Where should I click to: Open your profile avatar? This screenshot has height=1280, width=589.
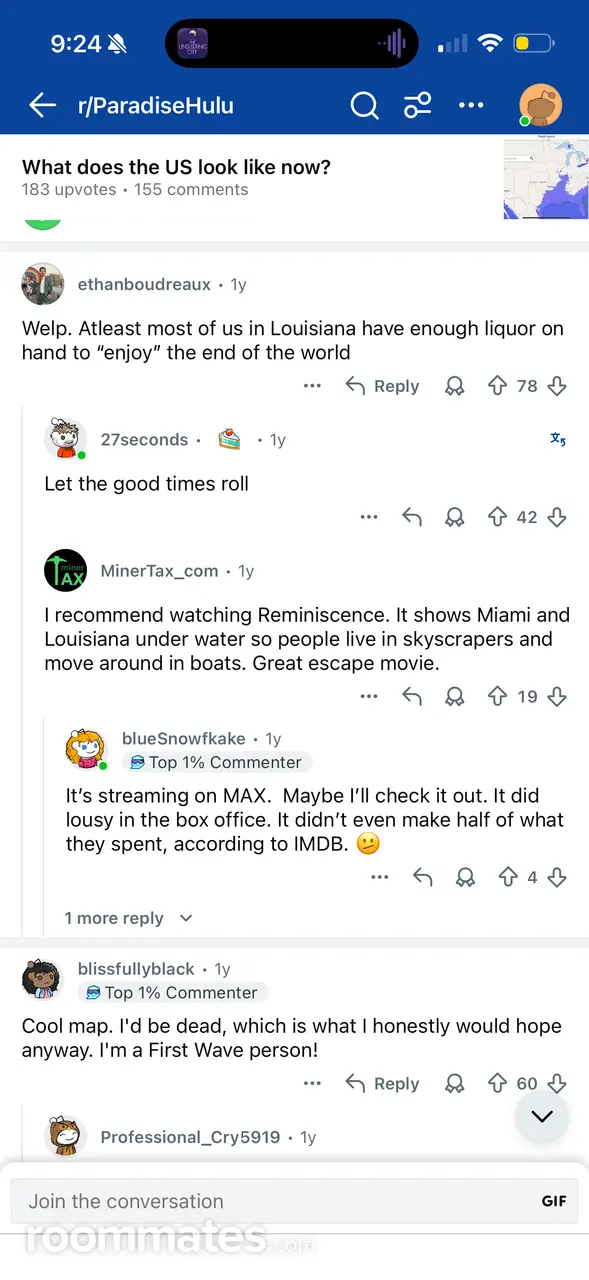tap(541, 104)
